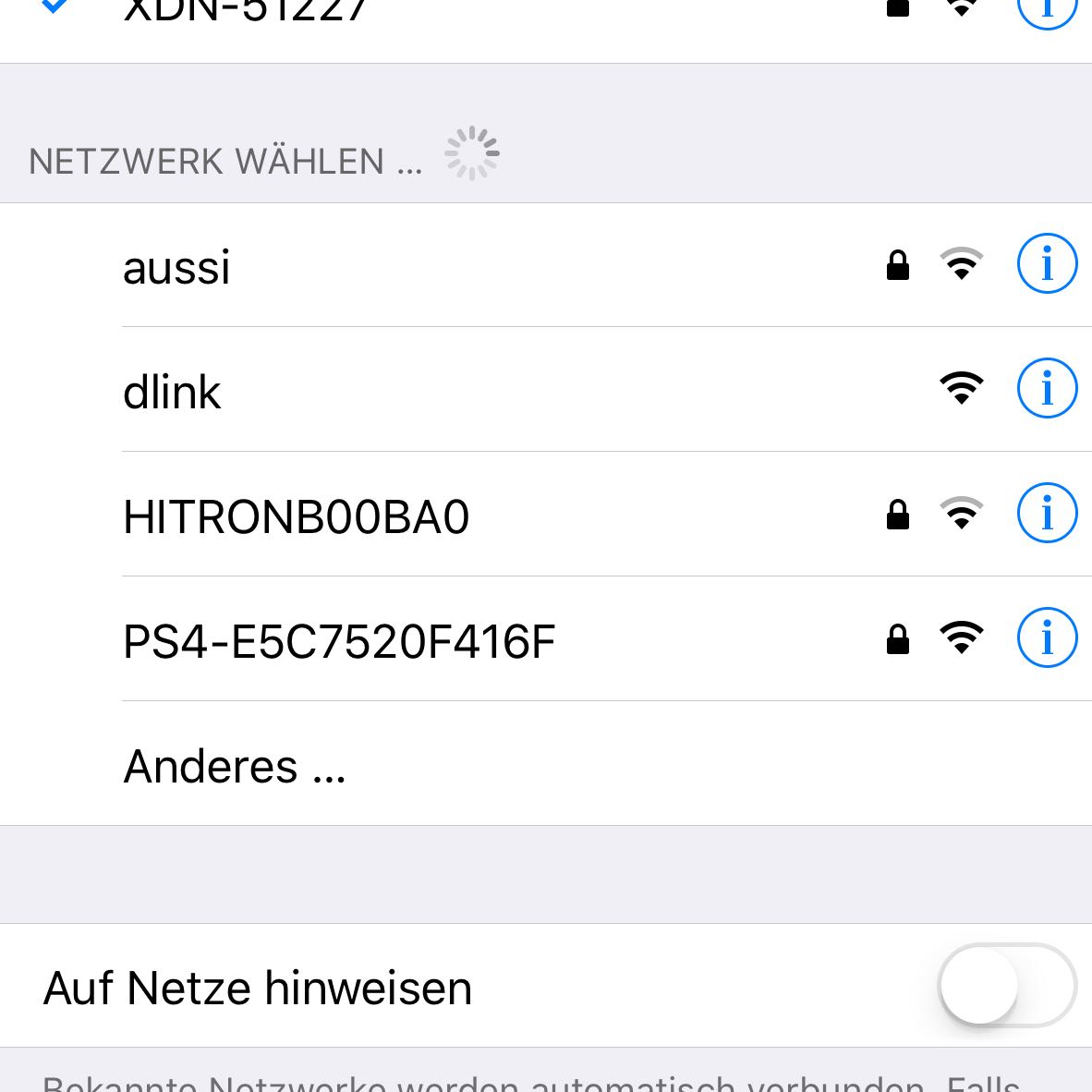This screenshot has height=1092, width=1092.
Task: Tap info icon next to PS4-E5C7520F416F
Action: point(1047,637)
